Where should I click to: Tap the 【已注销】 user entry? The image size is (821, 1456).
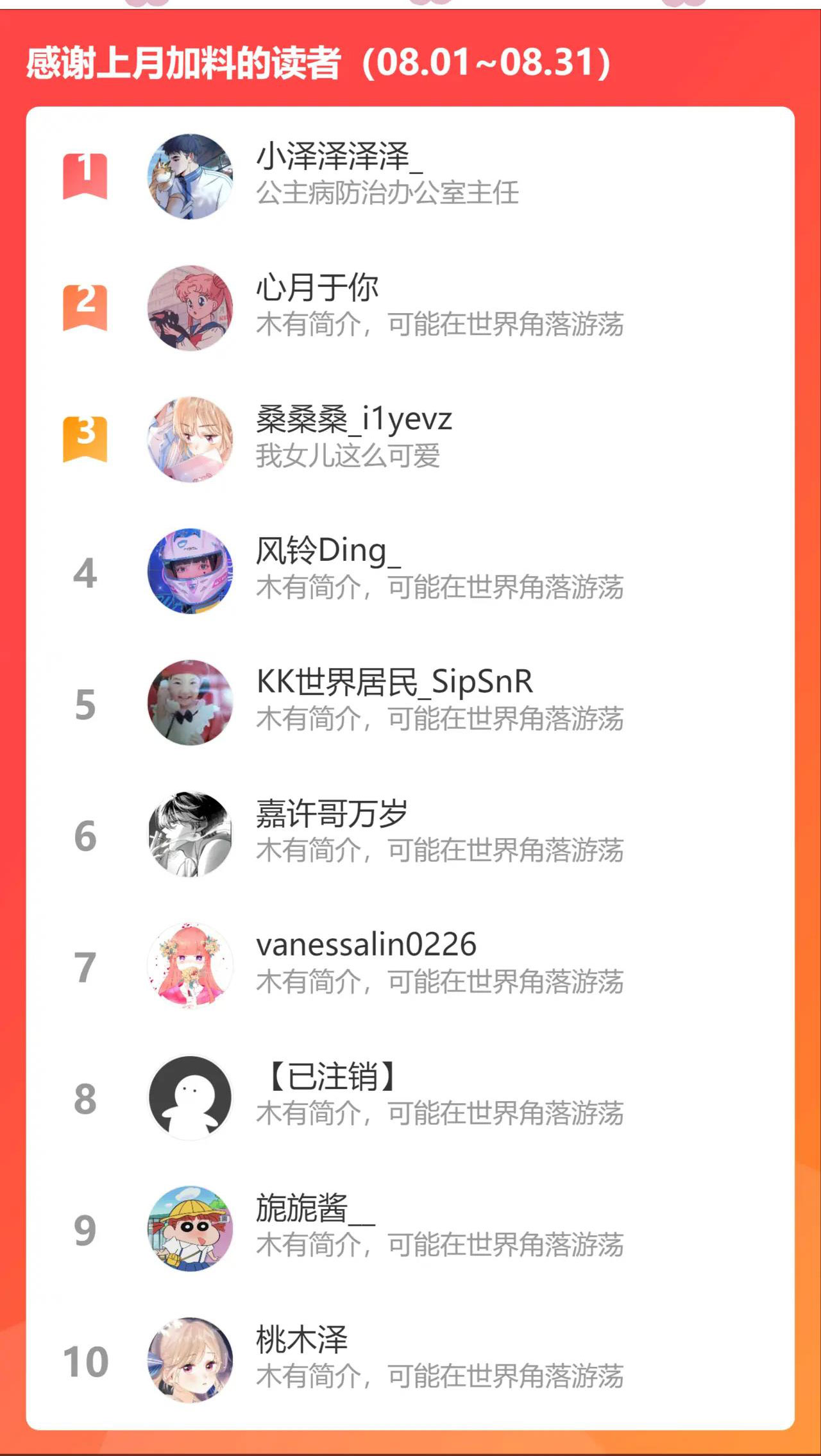[332, 1077]
